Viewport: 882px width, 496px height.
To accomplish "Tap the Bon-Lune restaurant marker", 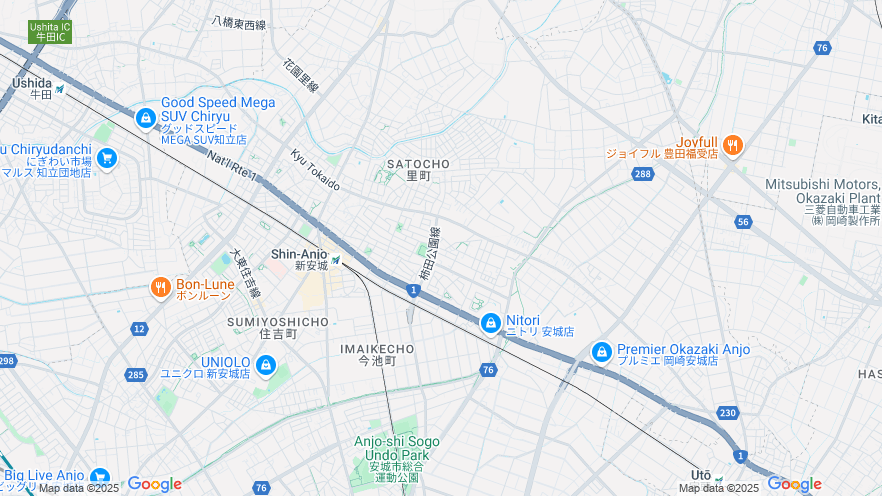I will [x=160, y=288].
